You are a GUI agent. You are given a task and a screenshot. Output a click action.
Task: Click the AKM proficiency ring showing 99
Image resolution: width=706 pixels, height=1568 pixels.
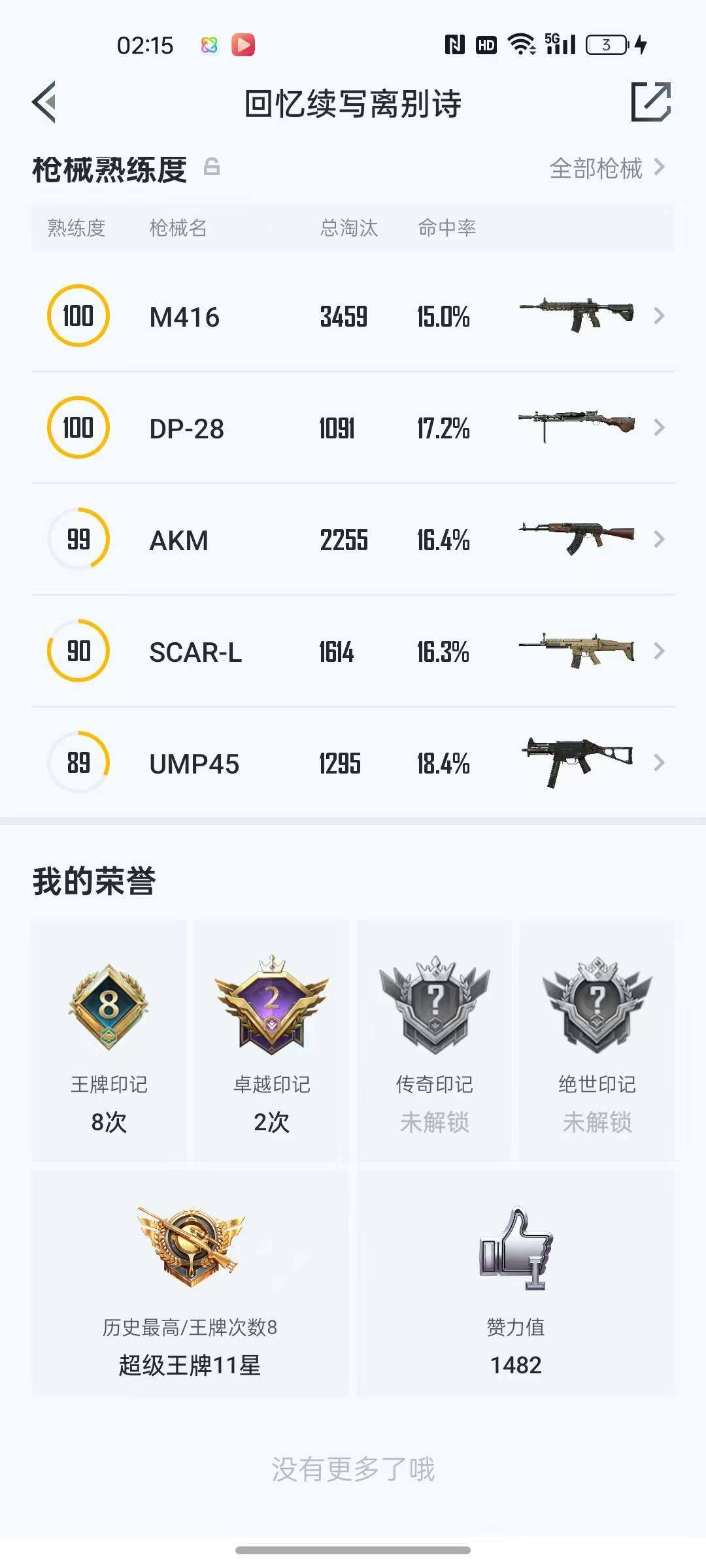78,539
